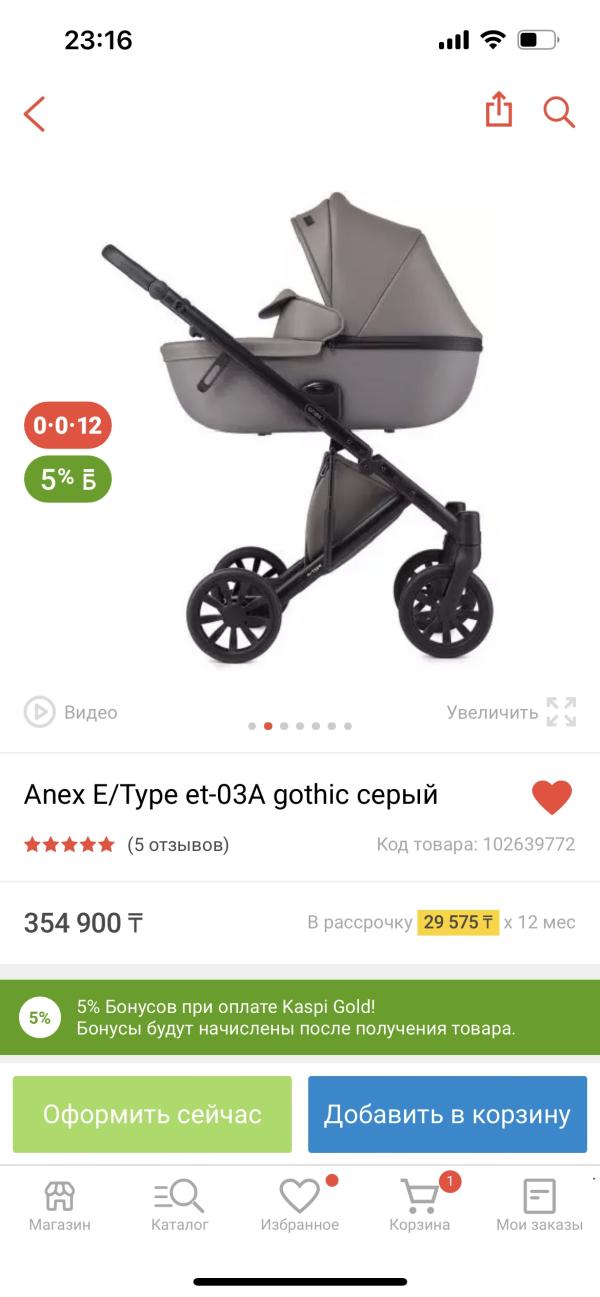Switch to the Каталог tab

pos(180,1205)
